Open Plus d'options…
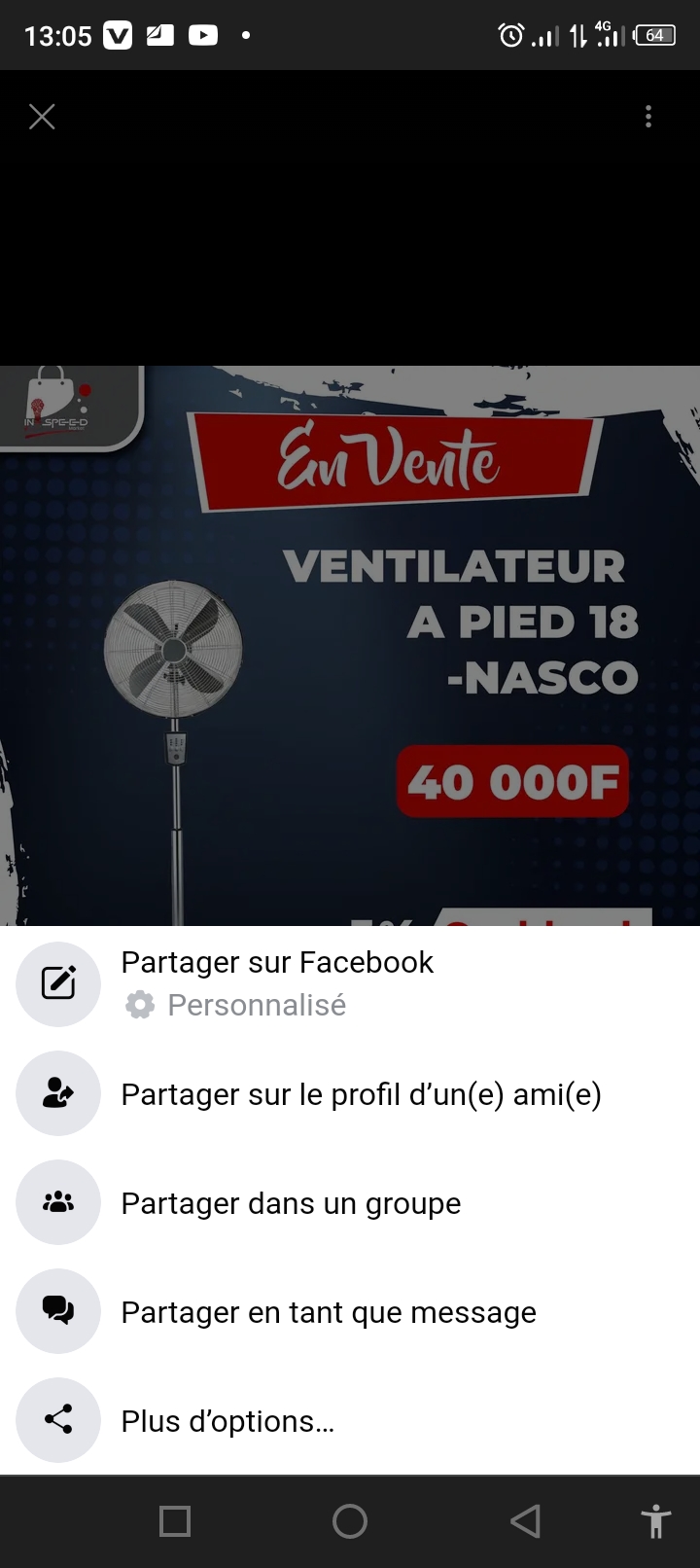This screenshot has width=700, height=1568. pos(227,1421)
